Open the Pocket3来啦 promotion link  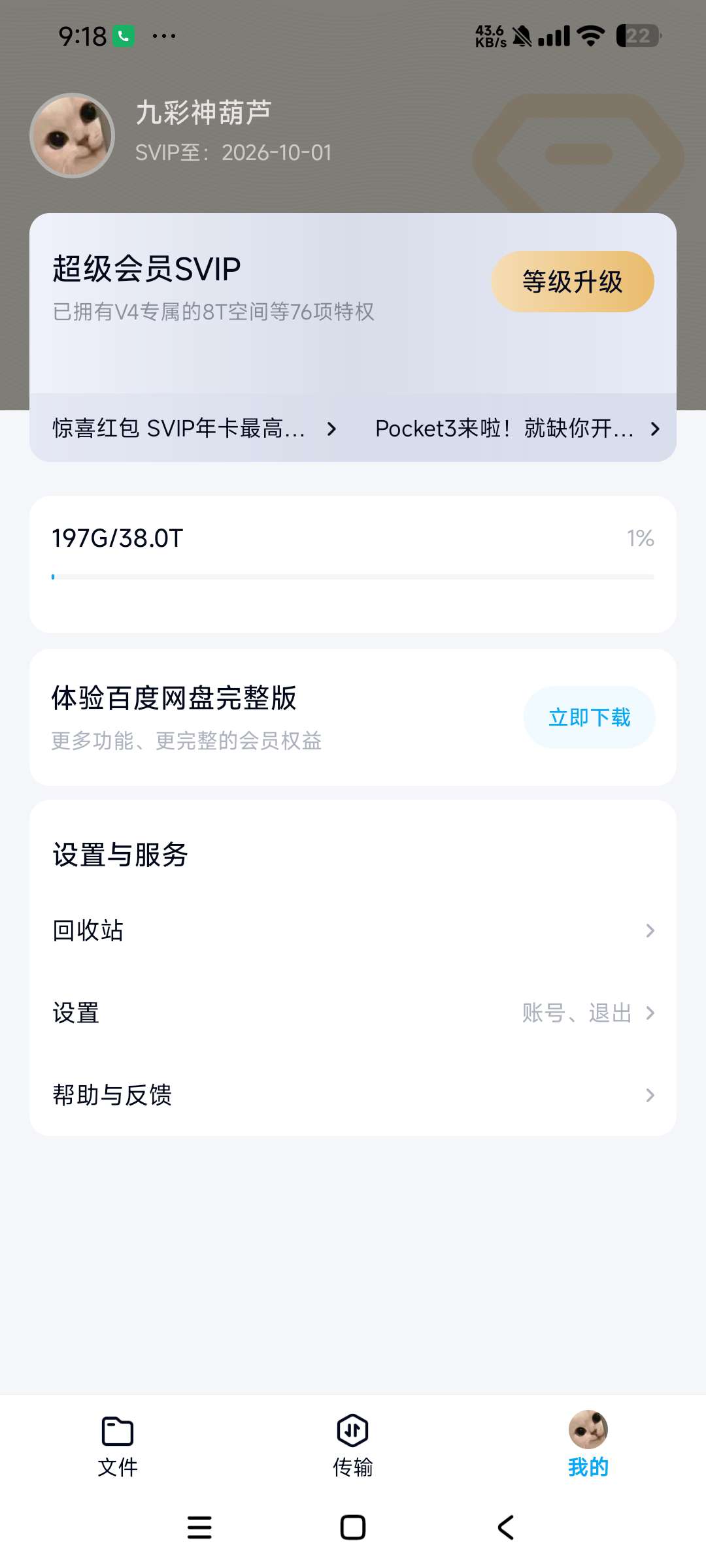point(516,429)
